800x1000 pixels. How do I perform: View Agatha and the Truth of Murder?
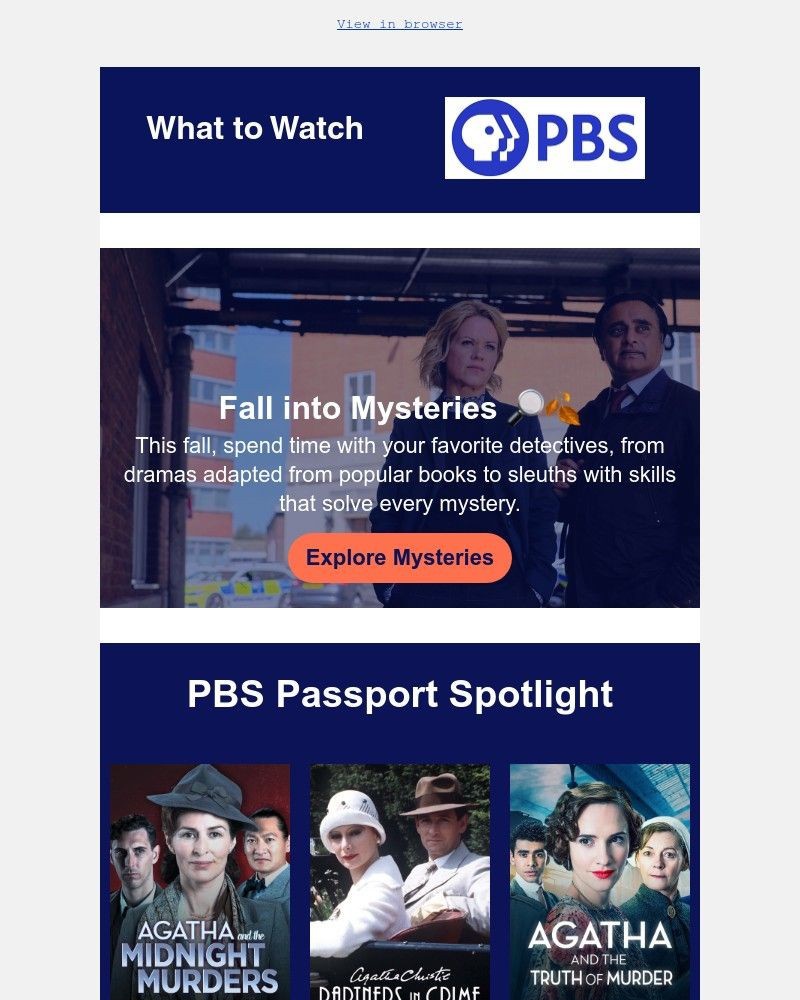point(600,882)
